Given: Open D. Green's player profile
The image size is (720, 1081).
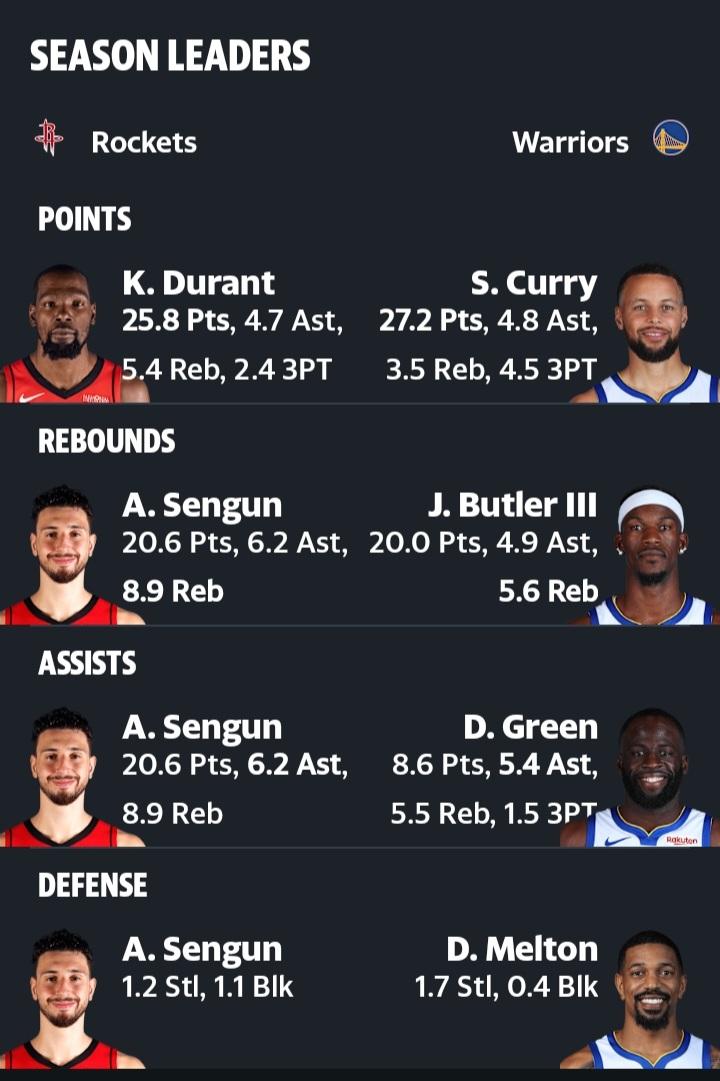Looking at the screenshot, I should [530, 727].
